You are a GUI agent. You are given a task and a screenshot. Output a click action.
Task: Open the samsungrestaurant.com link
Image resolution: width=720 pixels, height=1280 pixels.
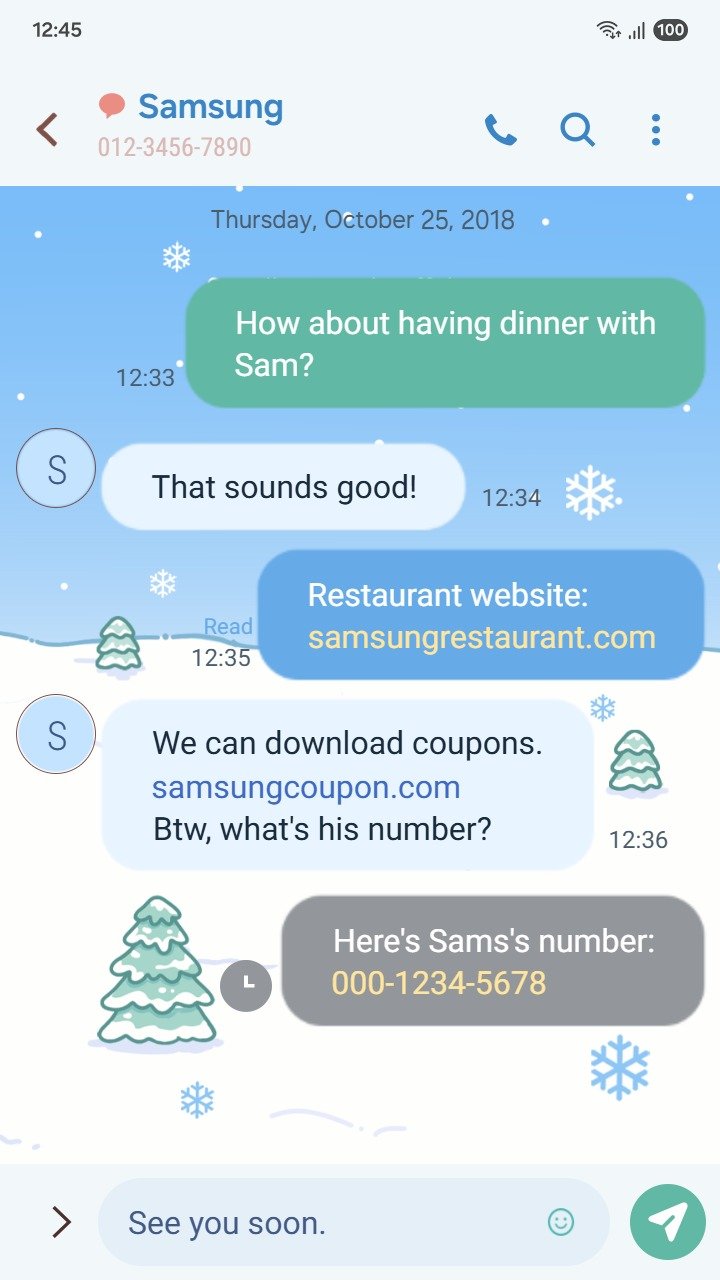point(481,638)
